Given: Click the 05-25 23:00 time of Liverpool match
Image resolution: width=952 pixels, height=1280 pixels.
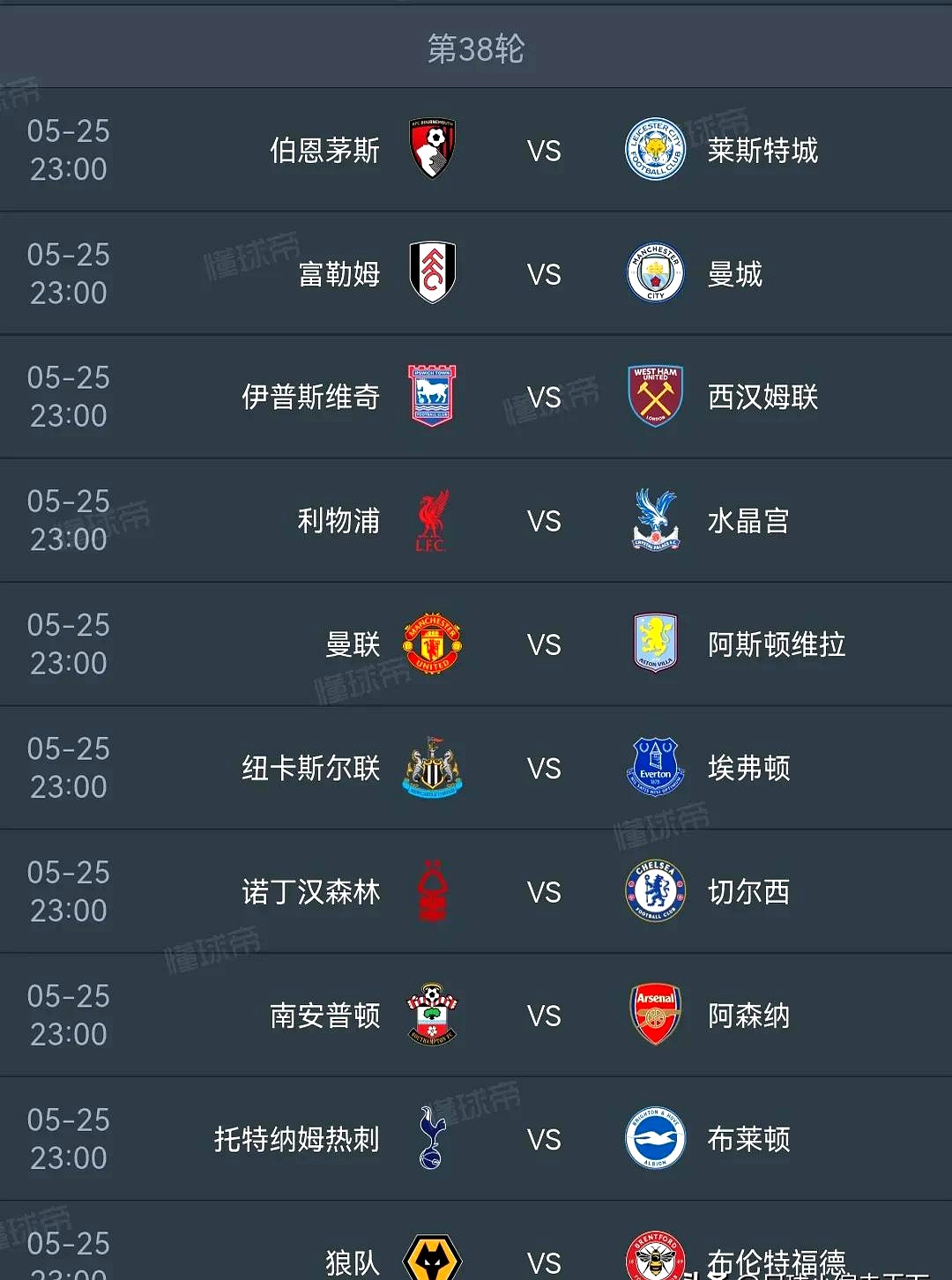Looking at the screenshot, I should (x=69, y=520).
